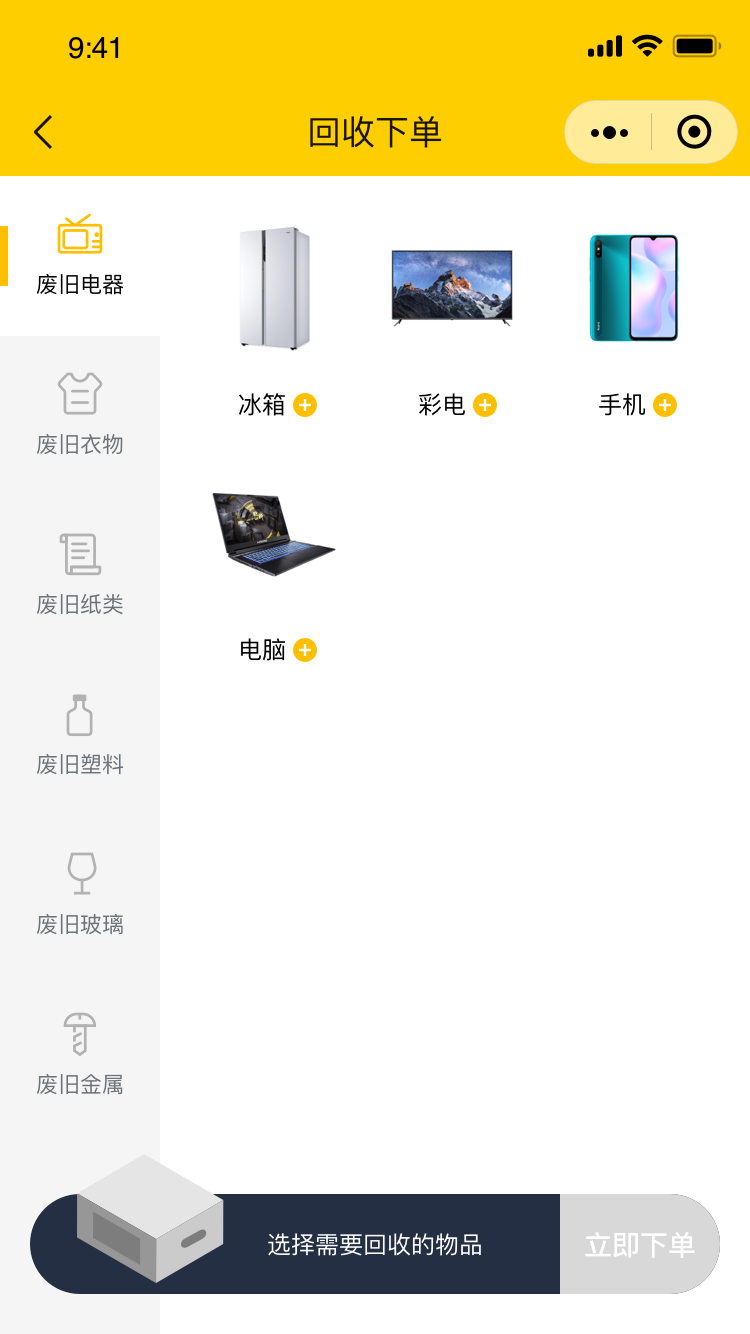750x1334 pixels.
Task: Open the laptop item image
Action: pos(273,533)
